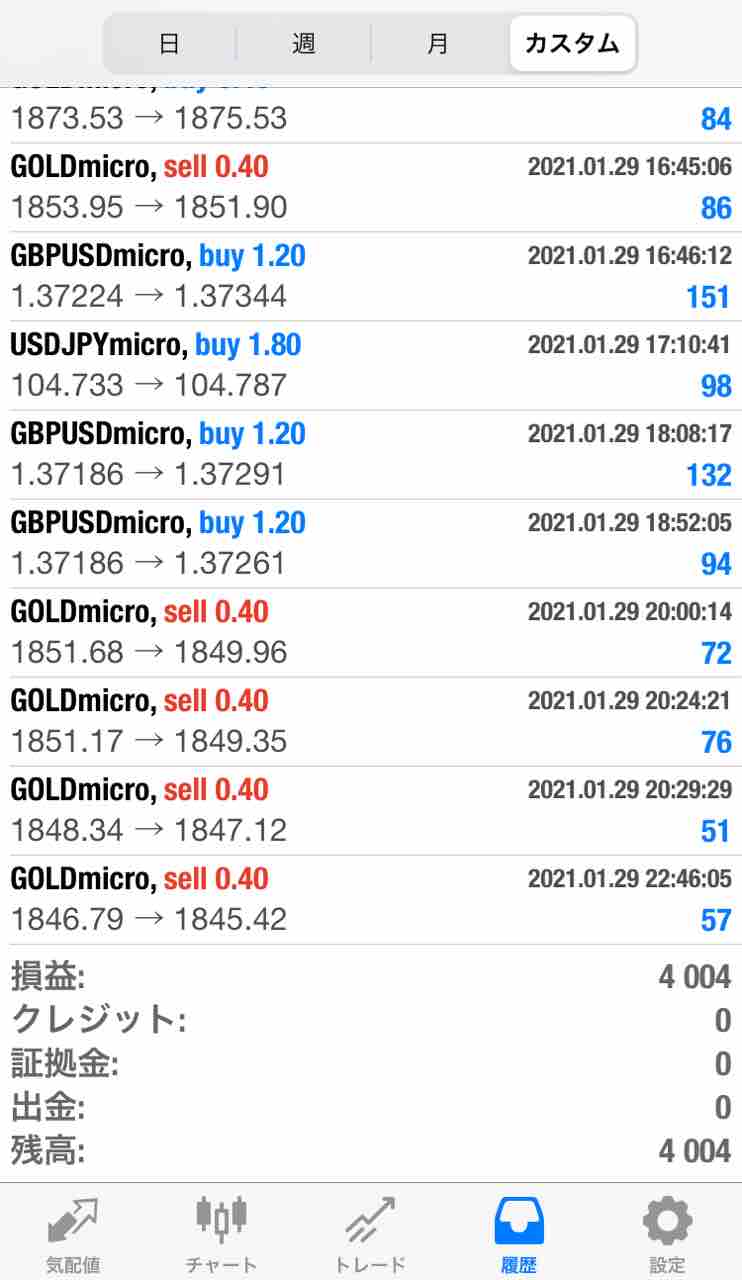Go to the チャート tab
742x1280 pixels.
(221, 1232)
